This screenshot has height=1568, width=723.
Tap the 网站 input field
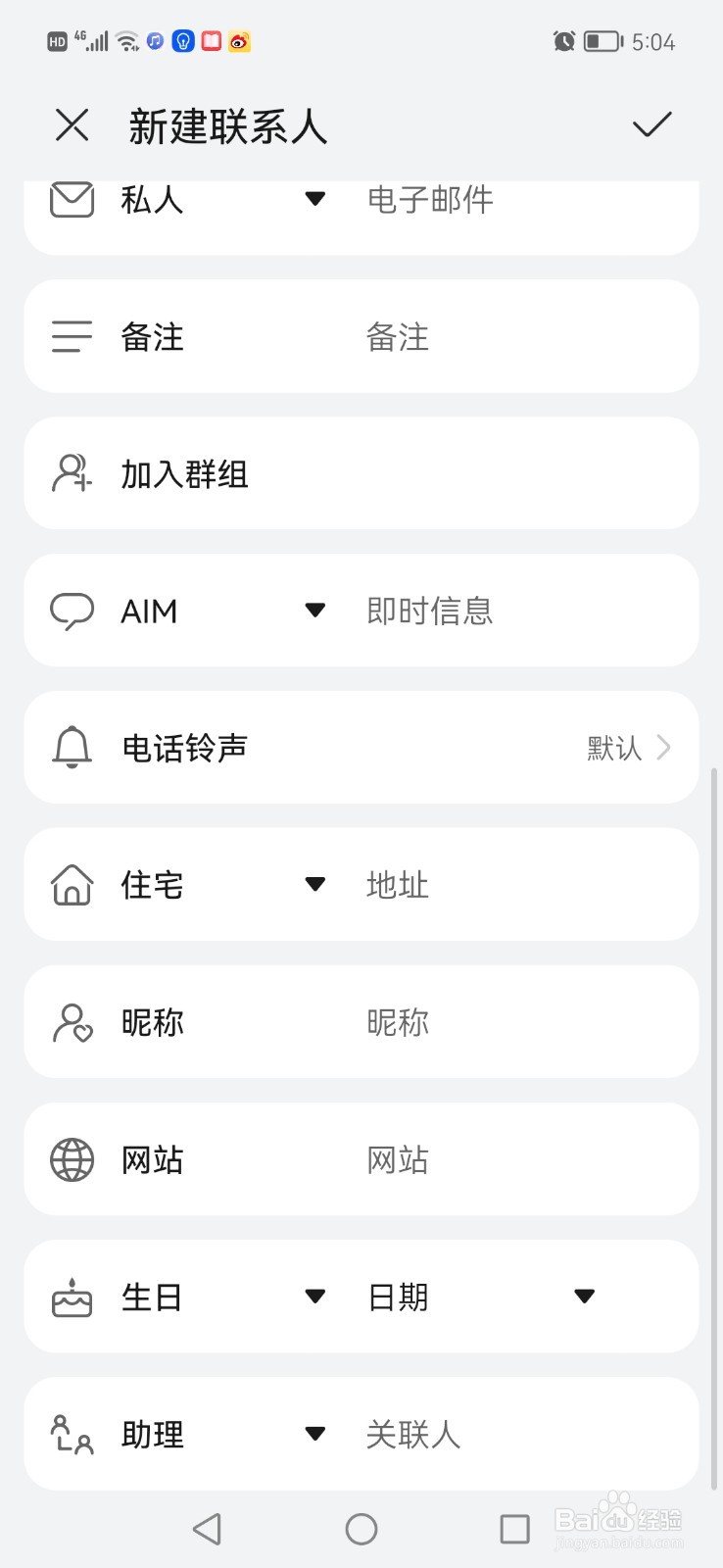(x=524, y=1159)
